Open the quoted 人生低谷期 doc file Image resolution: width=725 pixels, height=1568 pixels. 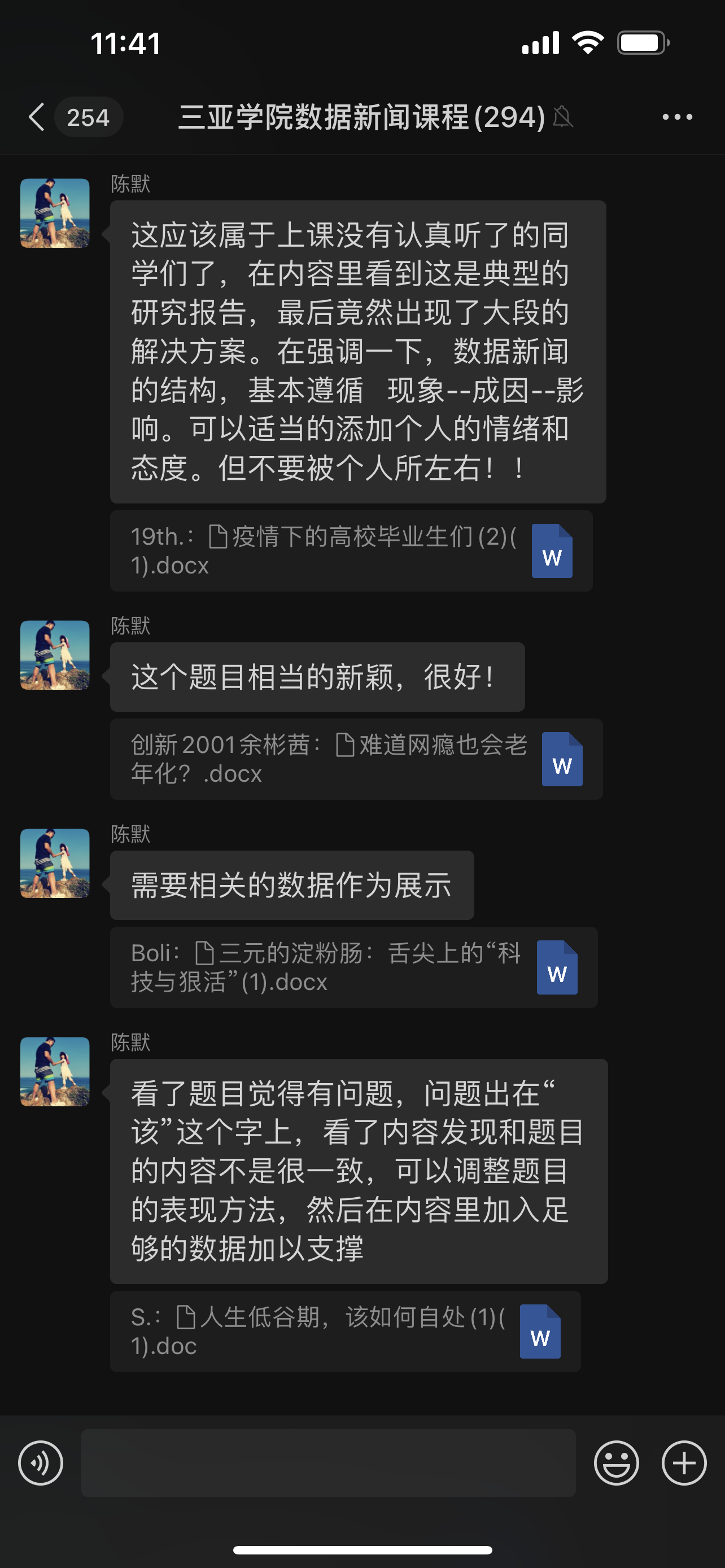tap(345, 1331)
